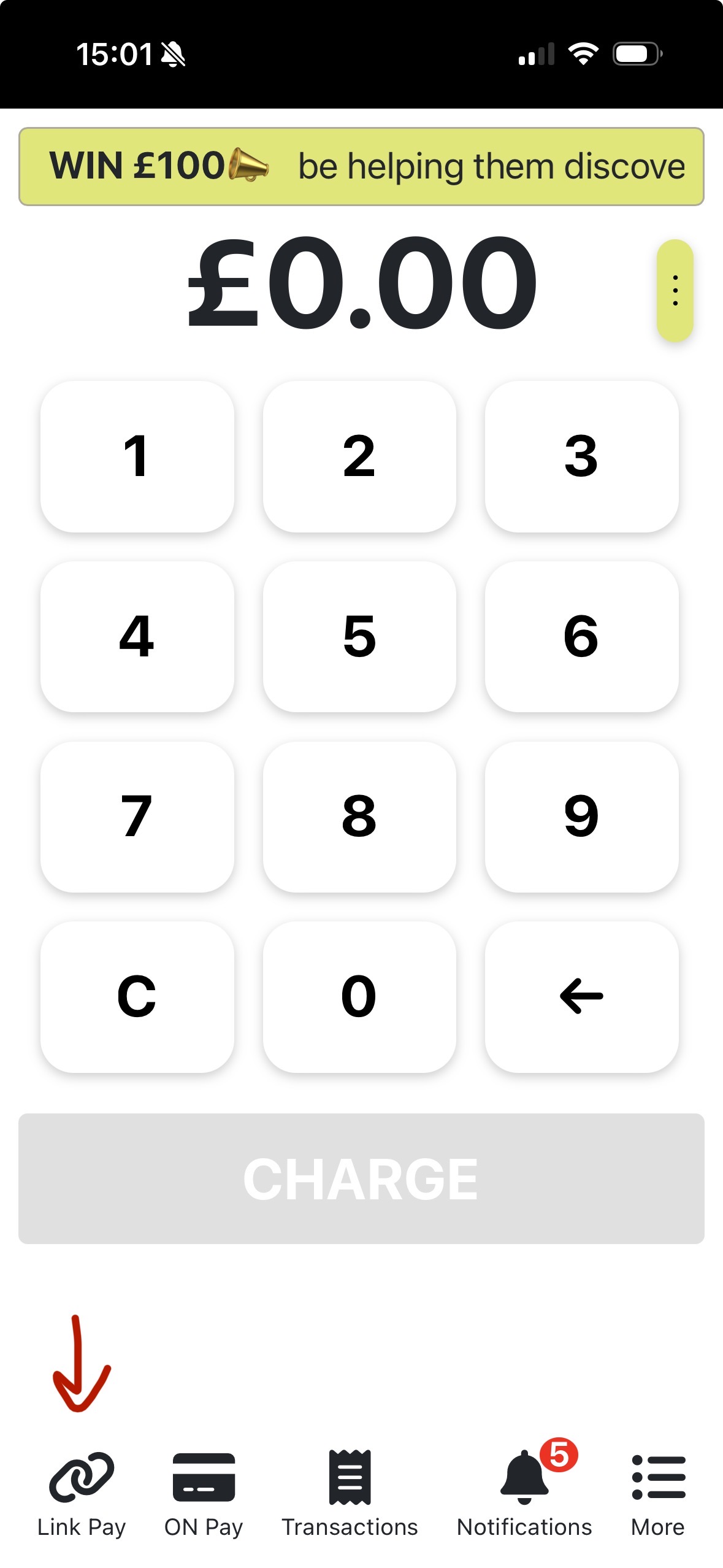Enter digit 4 on the keypad
This screenshot has width=723, height=1568.
coord(137,636)
